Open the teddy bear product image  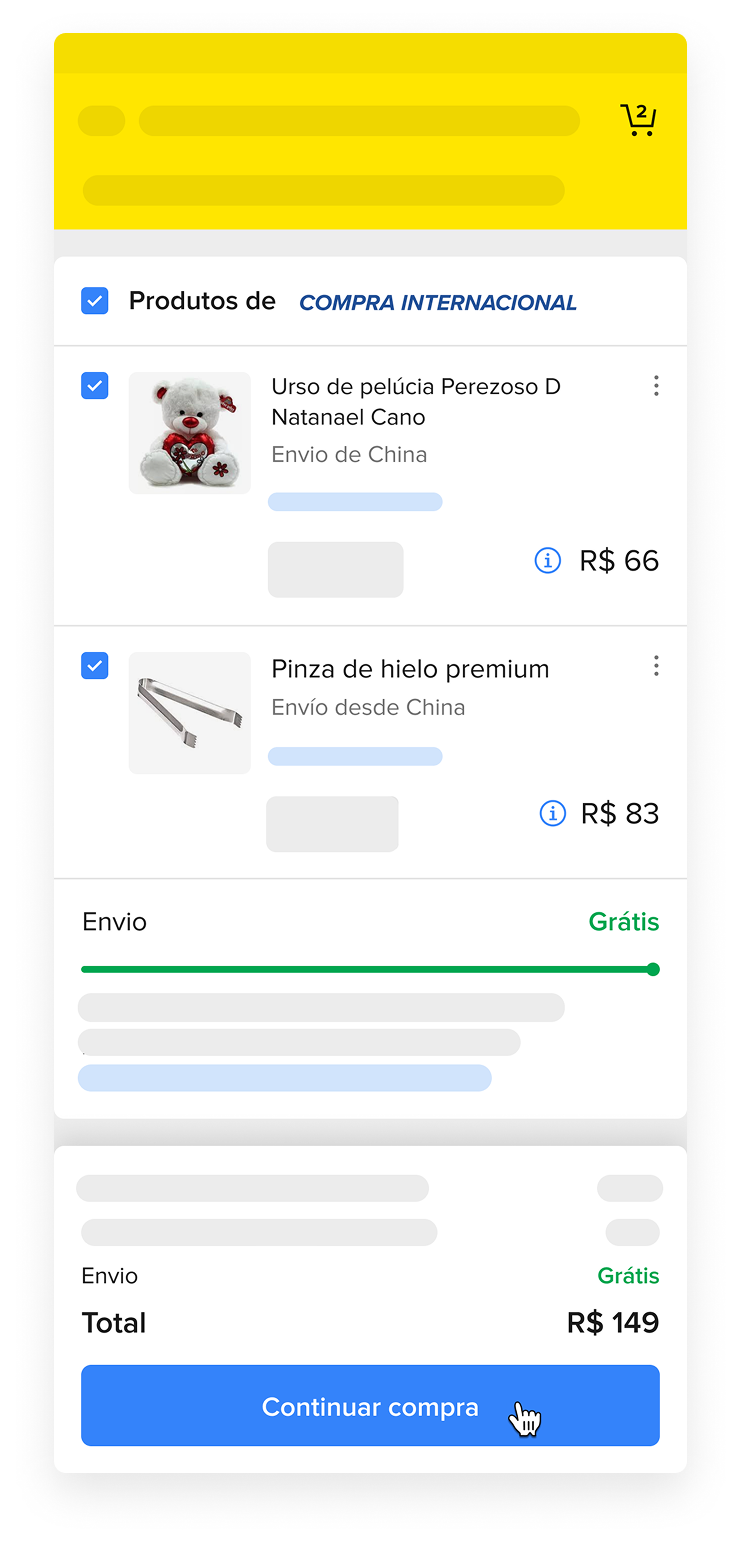pyautogui.click(x=190, y=433)
